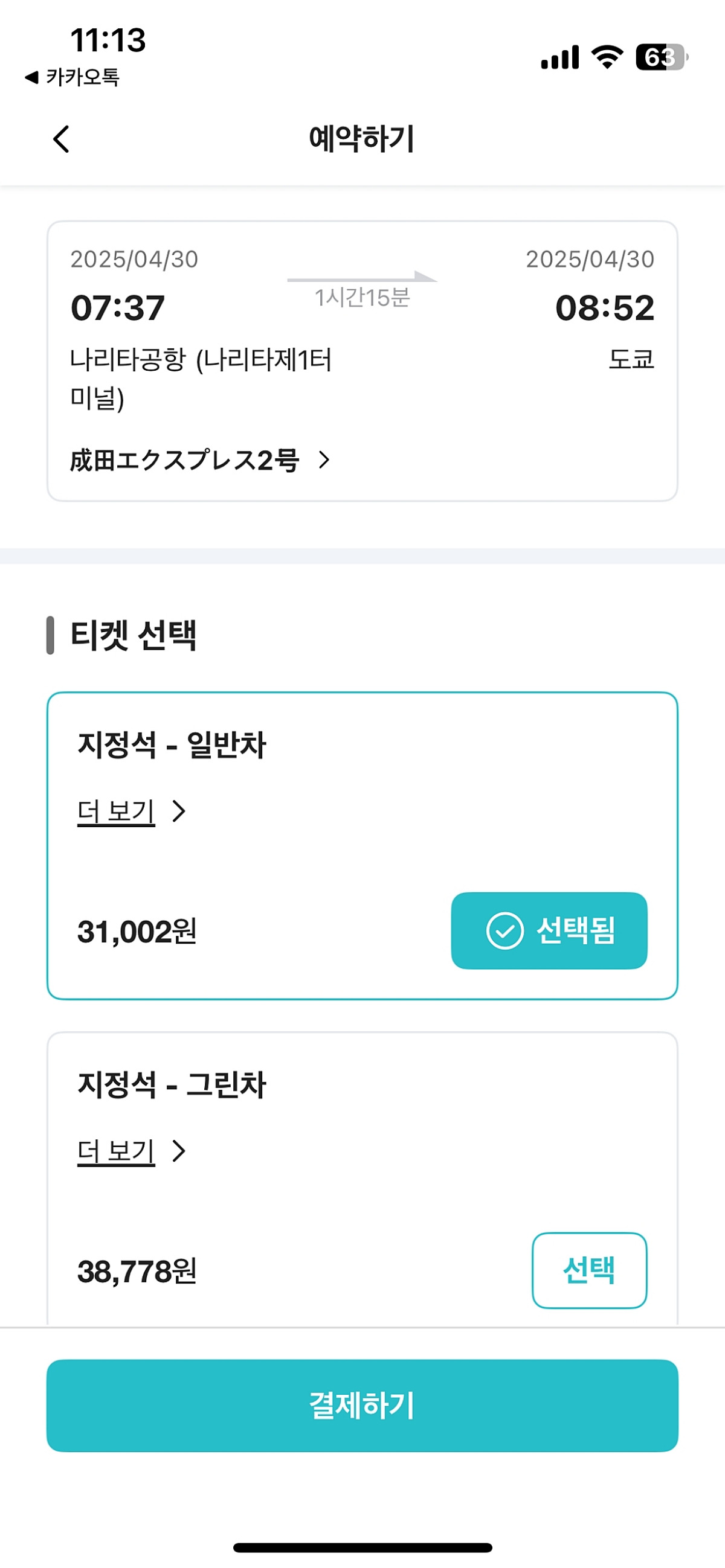
Task: Tap the 예약하기 screen title
Action: [x=362, y=136]
